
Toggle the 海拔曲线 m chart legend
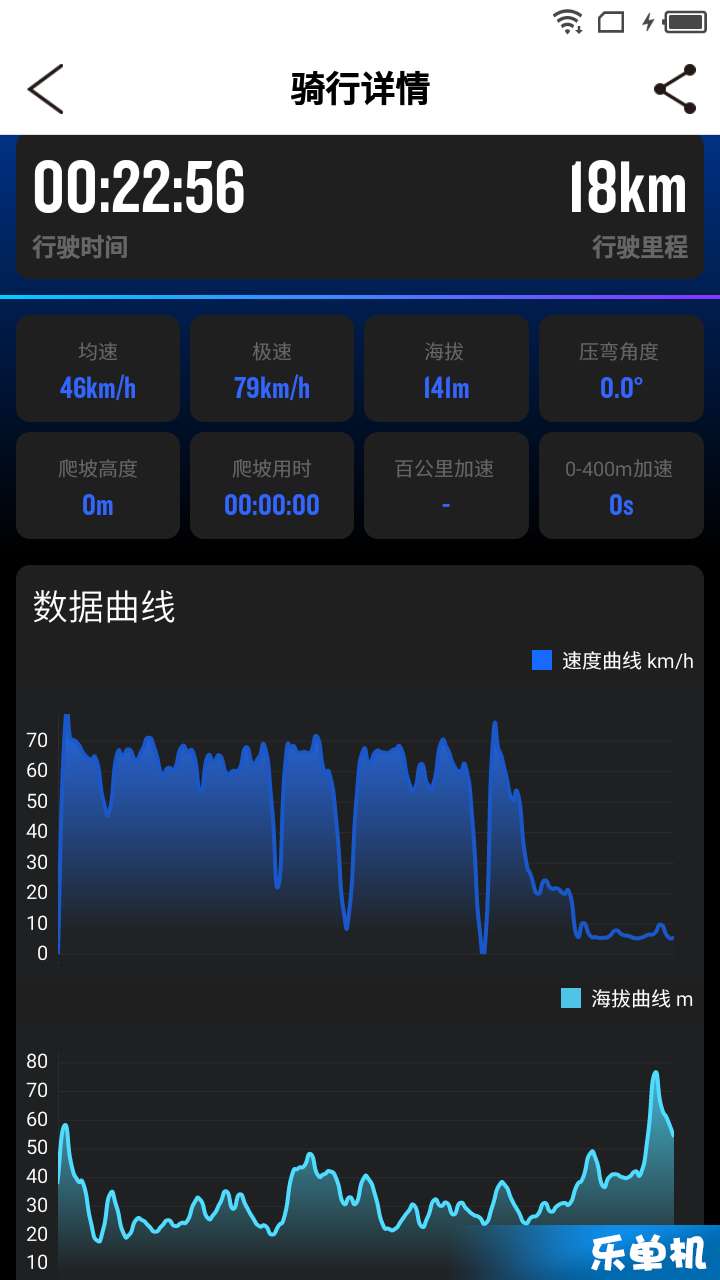point(626,998)
